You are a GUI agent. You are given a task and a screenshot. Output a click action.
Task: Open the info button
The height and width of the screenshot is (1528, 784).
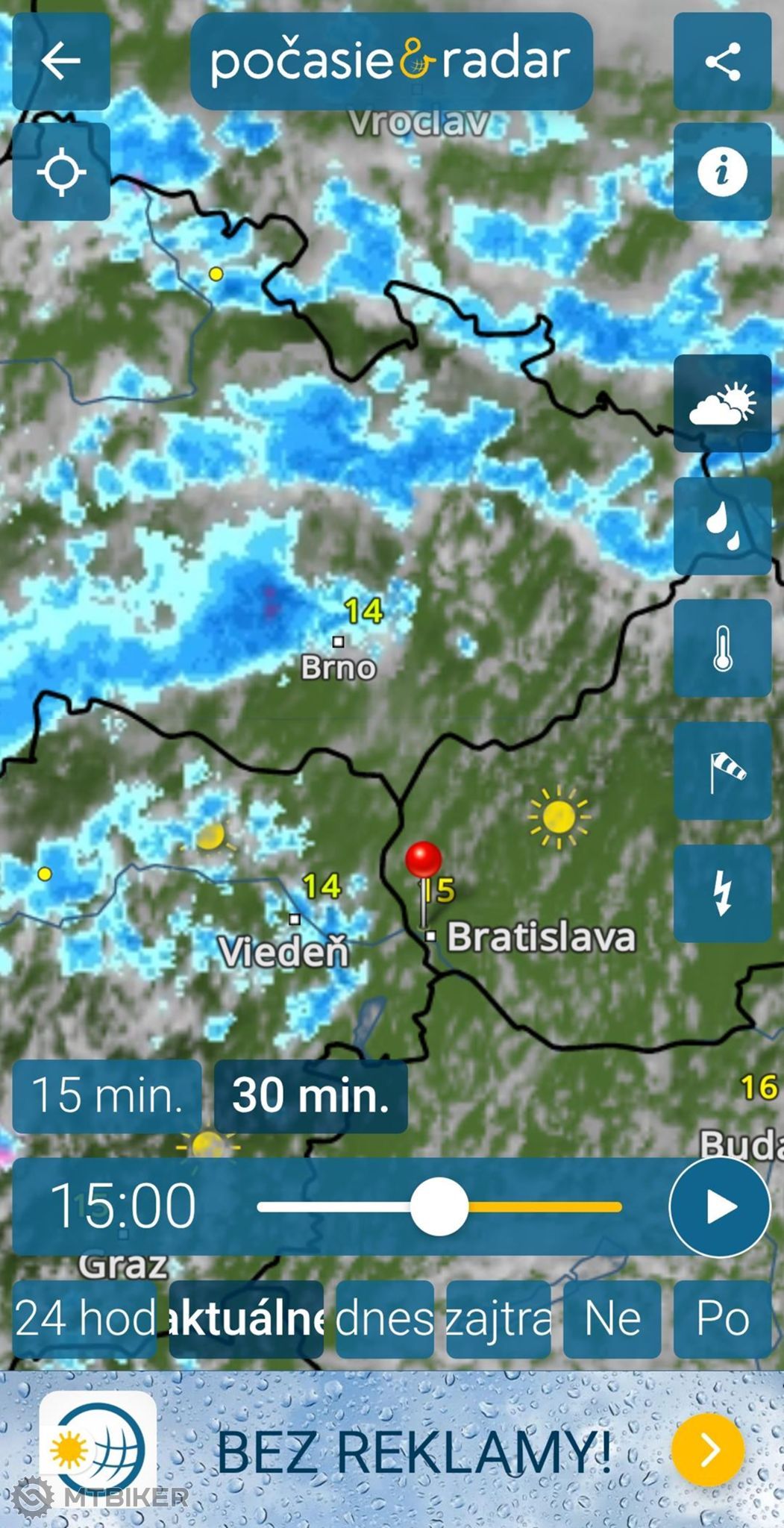click(722, 172)
